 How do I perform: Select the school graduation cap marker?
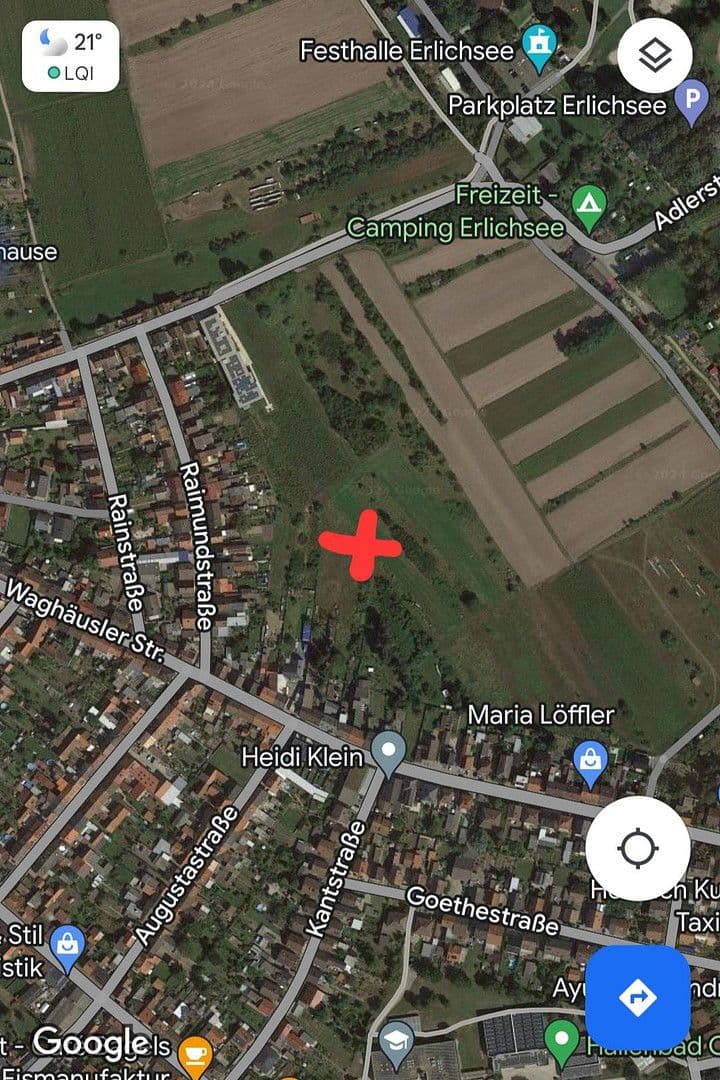click(397, 1037)
